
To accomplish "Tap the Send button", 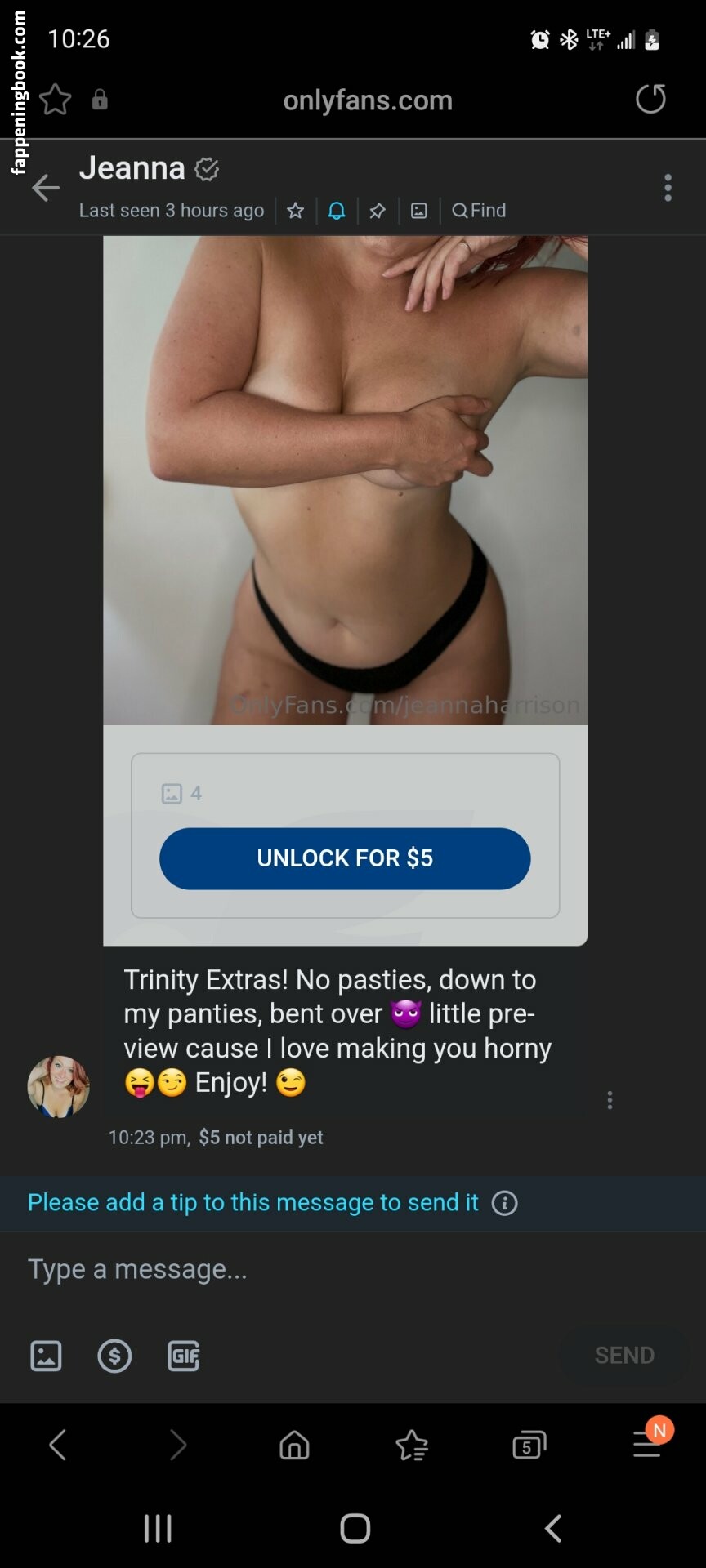I will pos(624,1356).
